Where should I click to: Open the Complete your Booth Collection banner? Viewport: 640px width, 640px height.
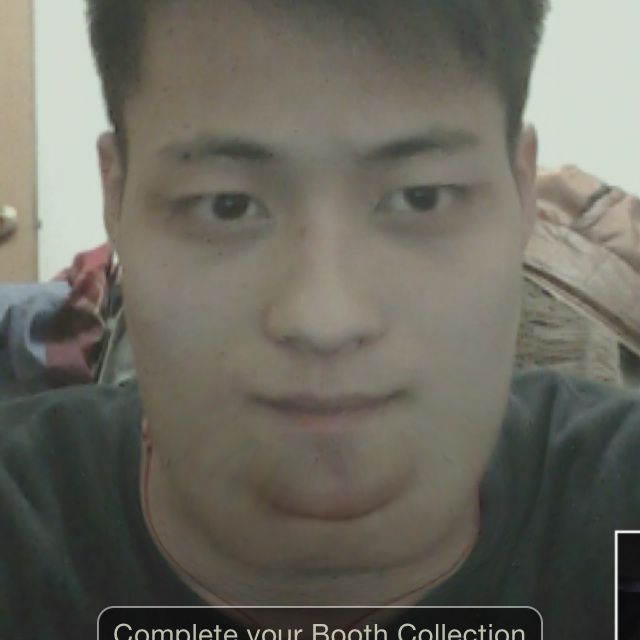(319, 627)
